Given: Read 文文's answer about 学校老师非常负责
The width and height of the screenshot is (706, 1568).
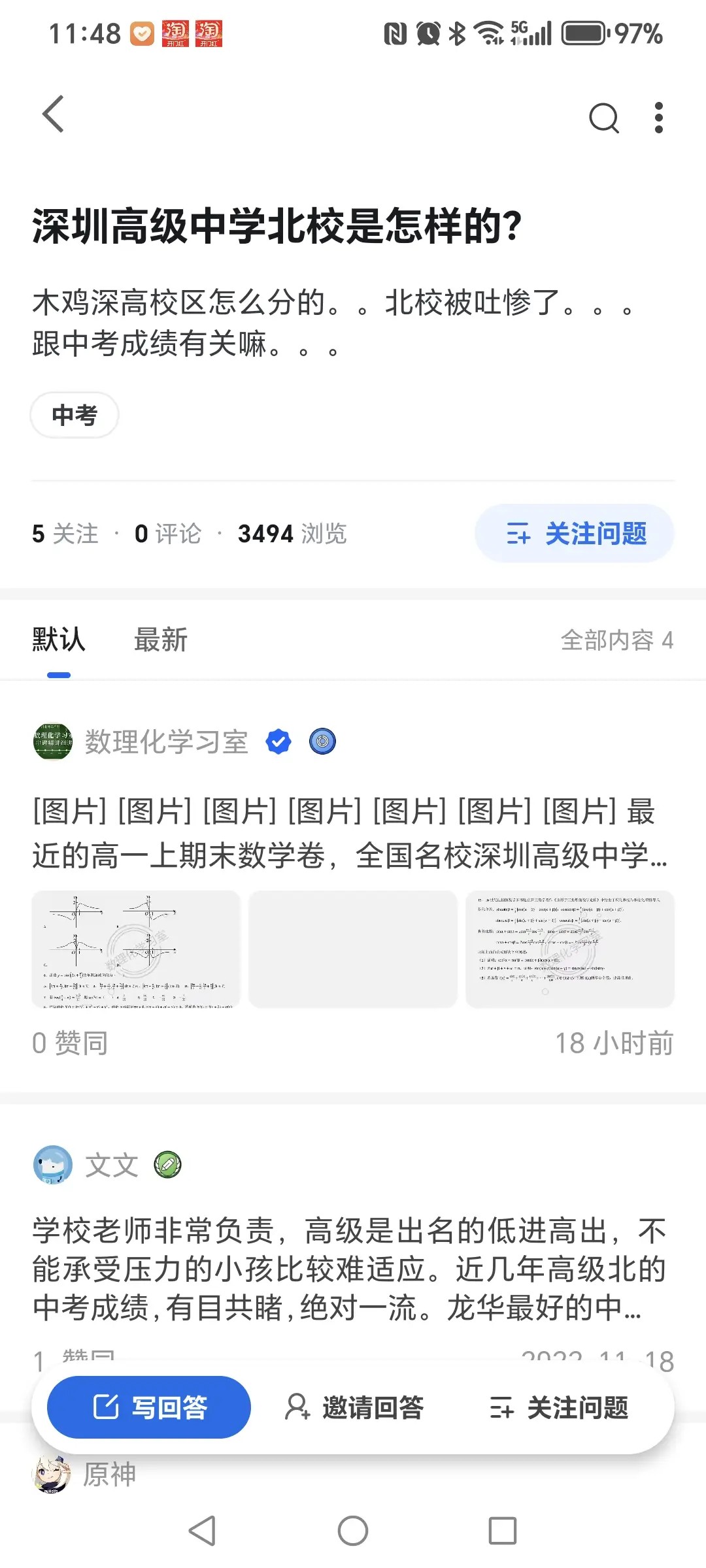Looking at the screenshot, I should [350, 1269].
